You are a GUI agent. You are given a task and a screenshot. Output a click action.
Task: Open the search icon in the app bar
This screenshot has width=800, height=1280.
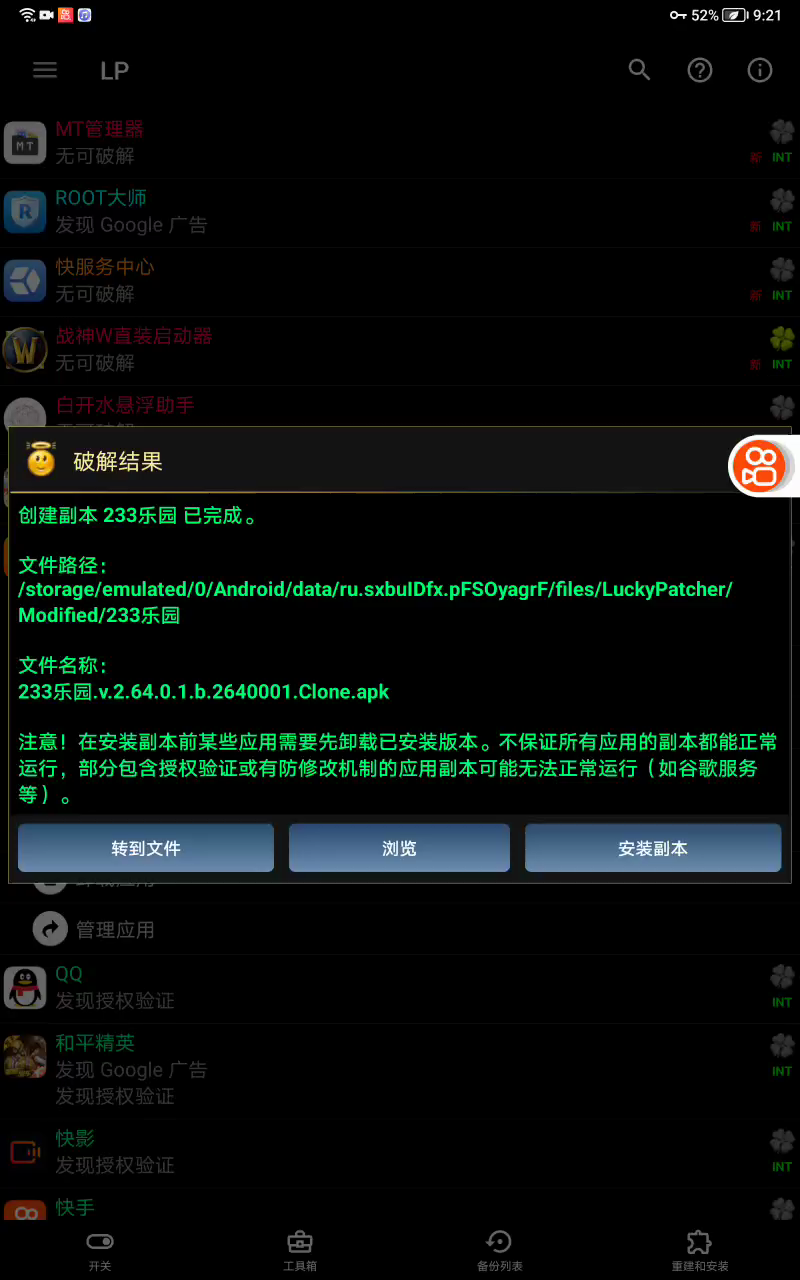coord(639,70)
